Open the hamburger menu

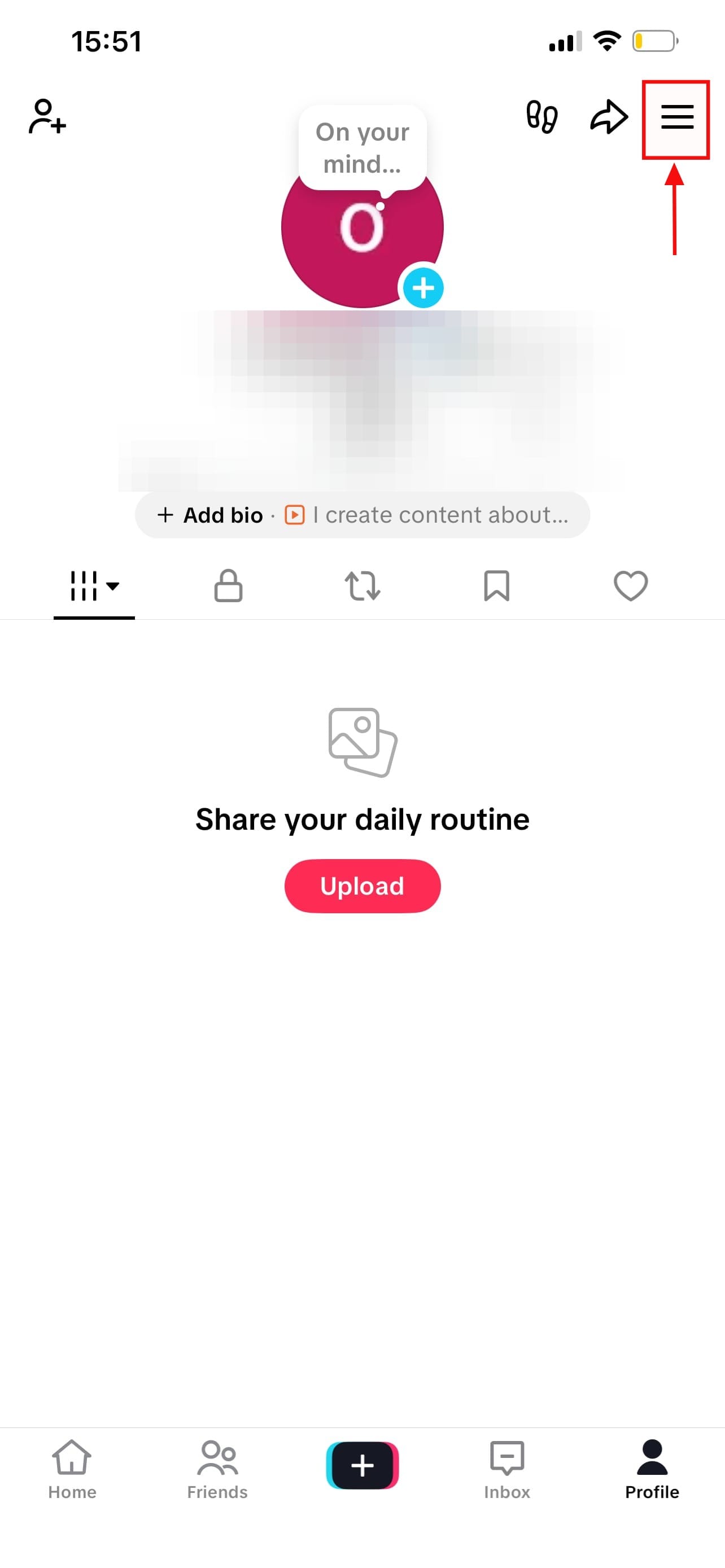coord(676,117)
